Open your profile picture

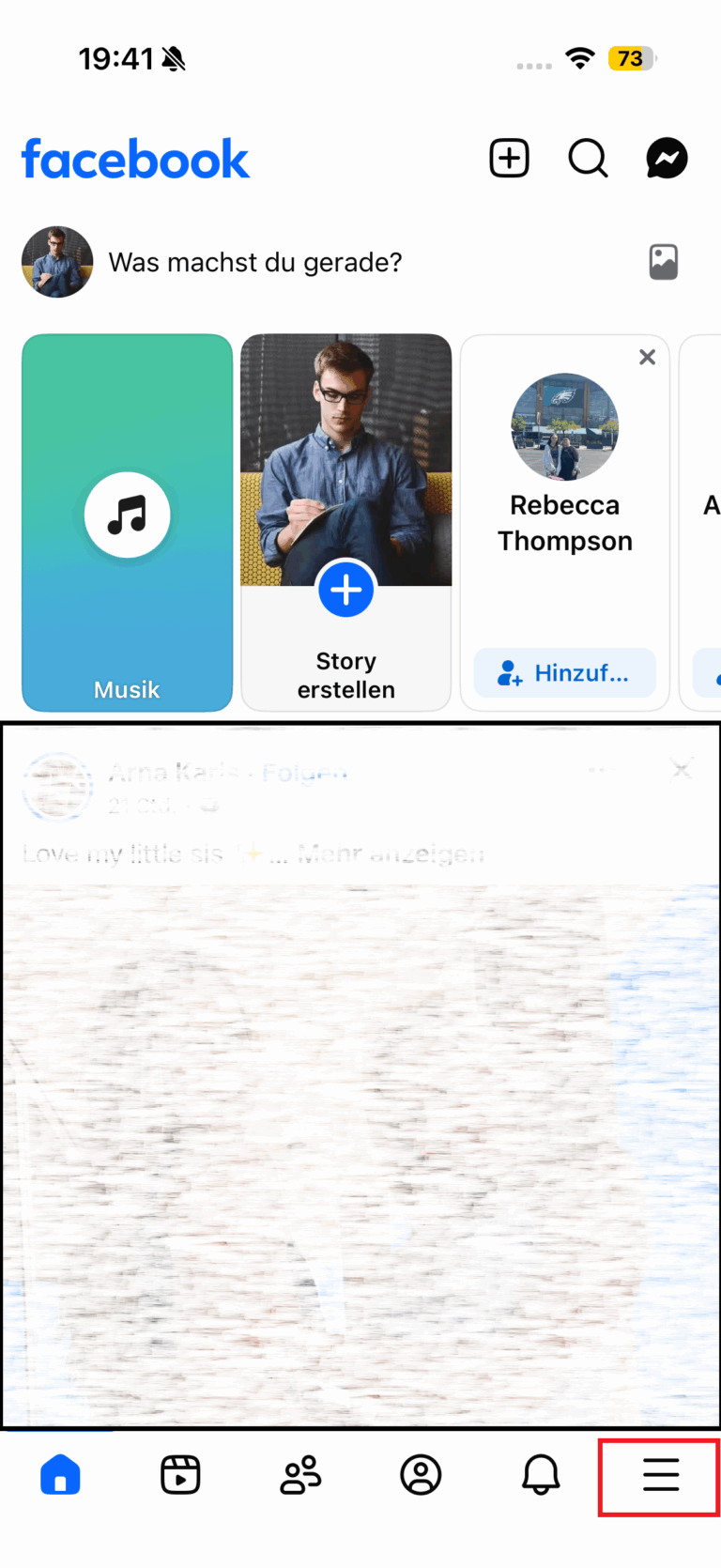[x=57, y=262]
